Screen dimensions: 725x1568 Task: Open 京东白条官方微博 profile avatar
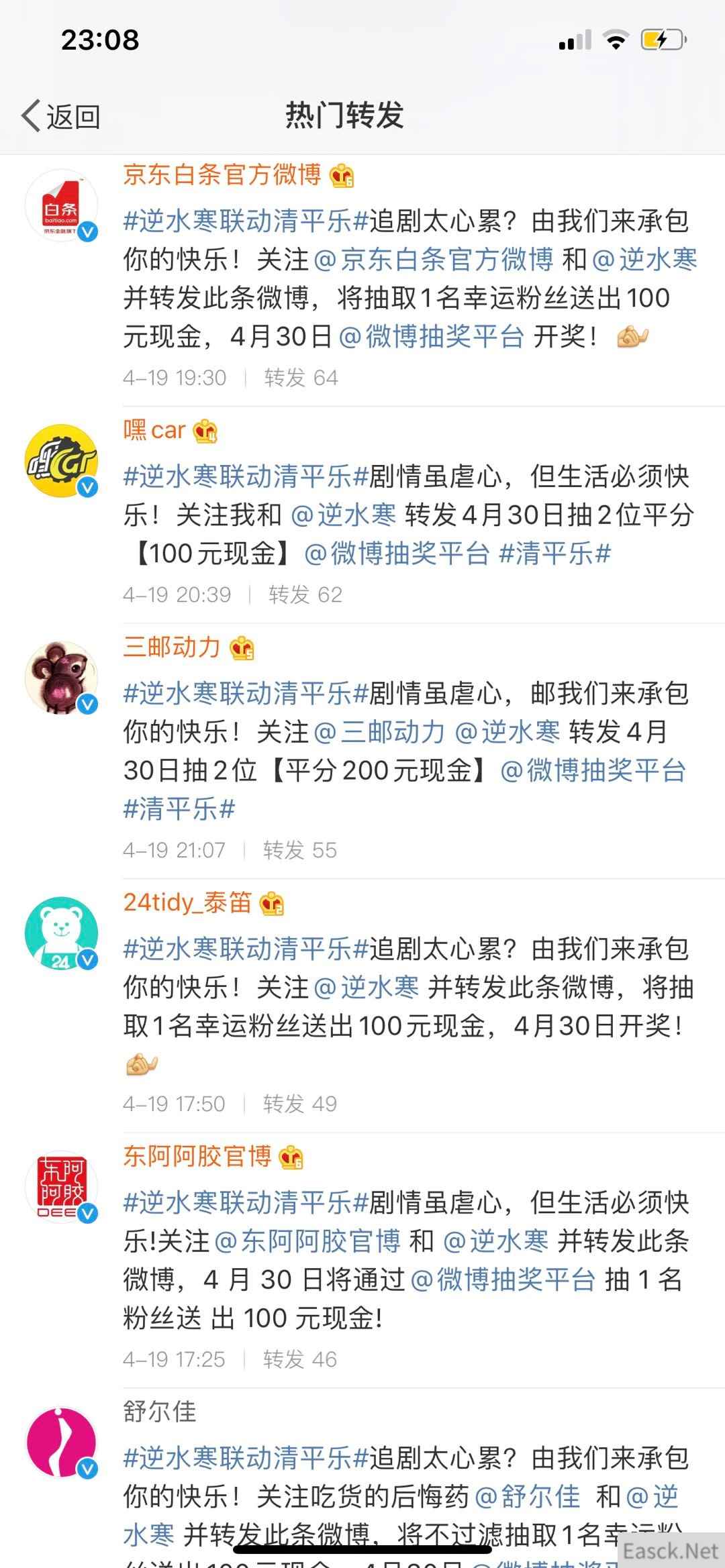click(61, 206)
